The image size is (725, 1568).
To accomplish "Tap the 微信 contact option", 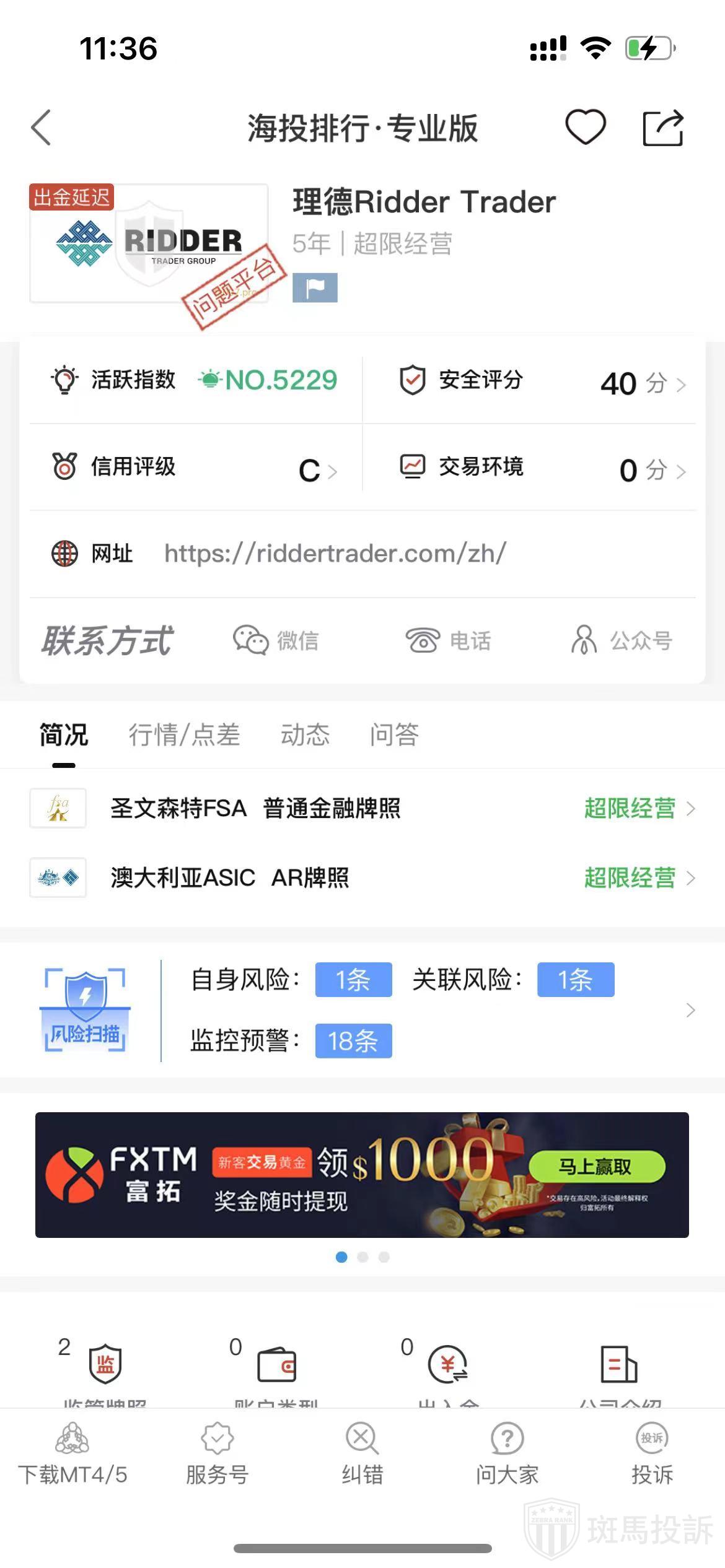I will (276, 640).
